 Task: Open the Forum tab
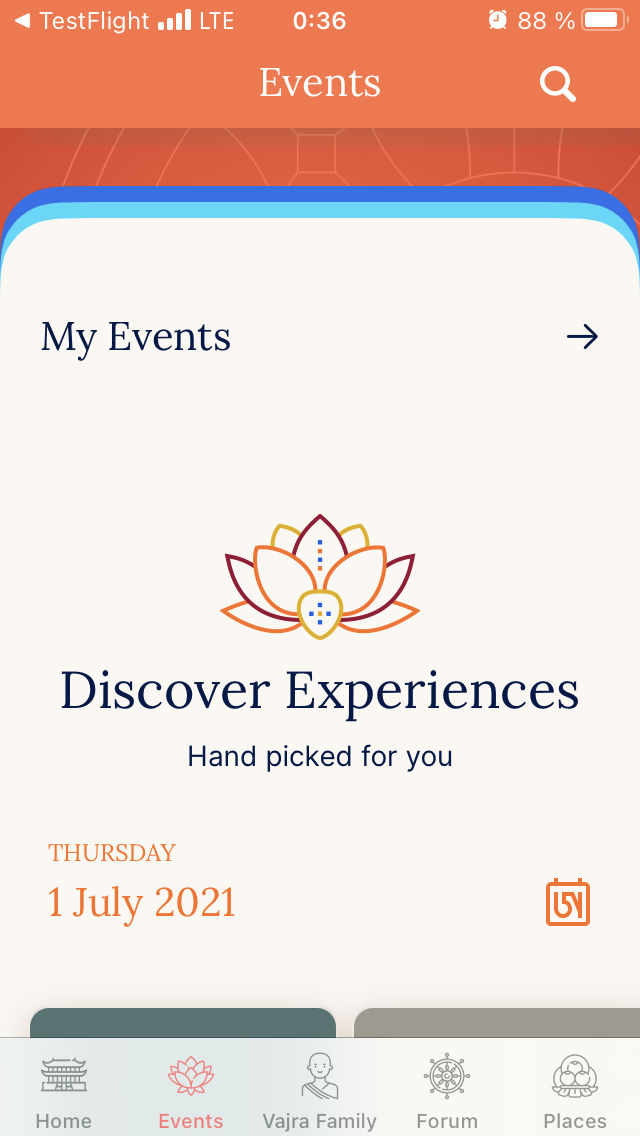447,1091
